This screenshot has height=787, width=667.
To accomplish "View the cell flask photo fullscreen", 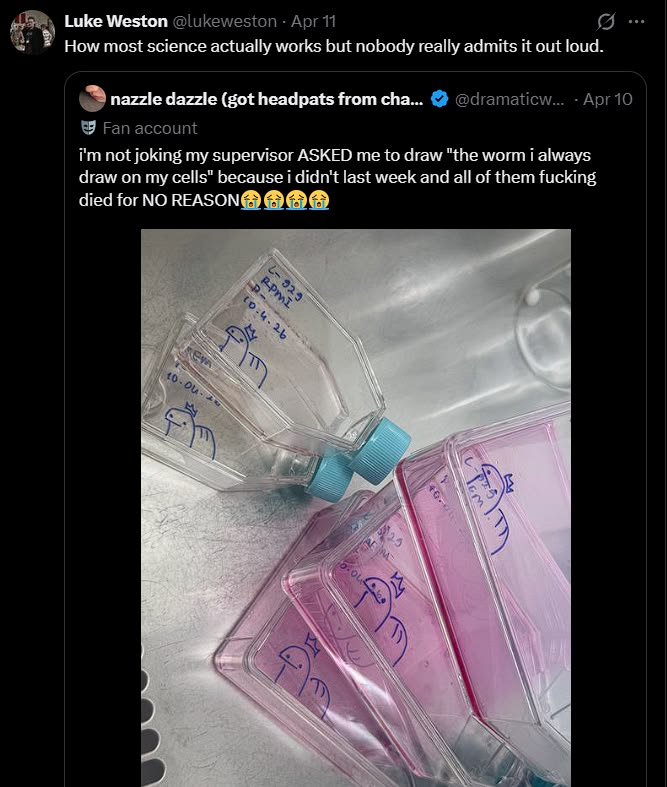I will click(x=355, y=500).
